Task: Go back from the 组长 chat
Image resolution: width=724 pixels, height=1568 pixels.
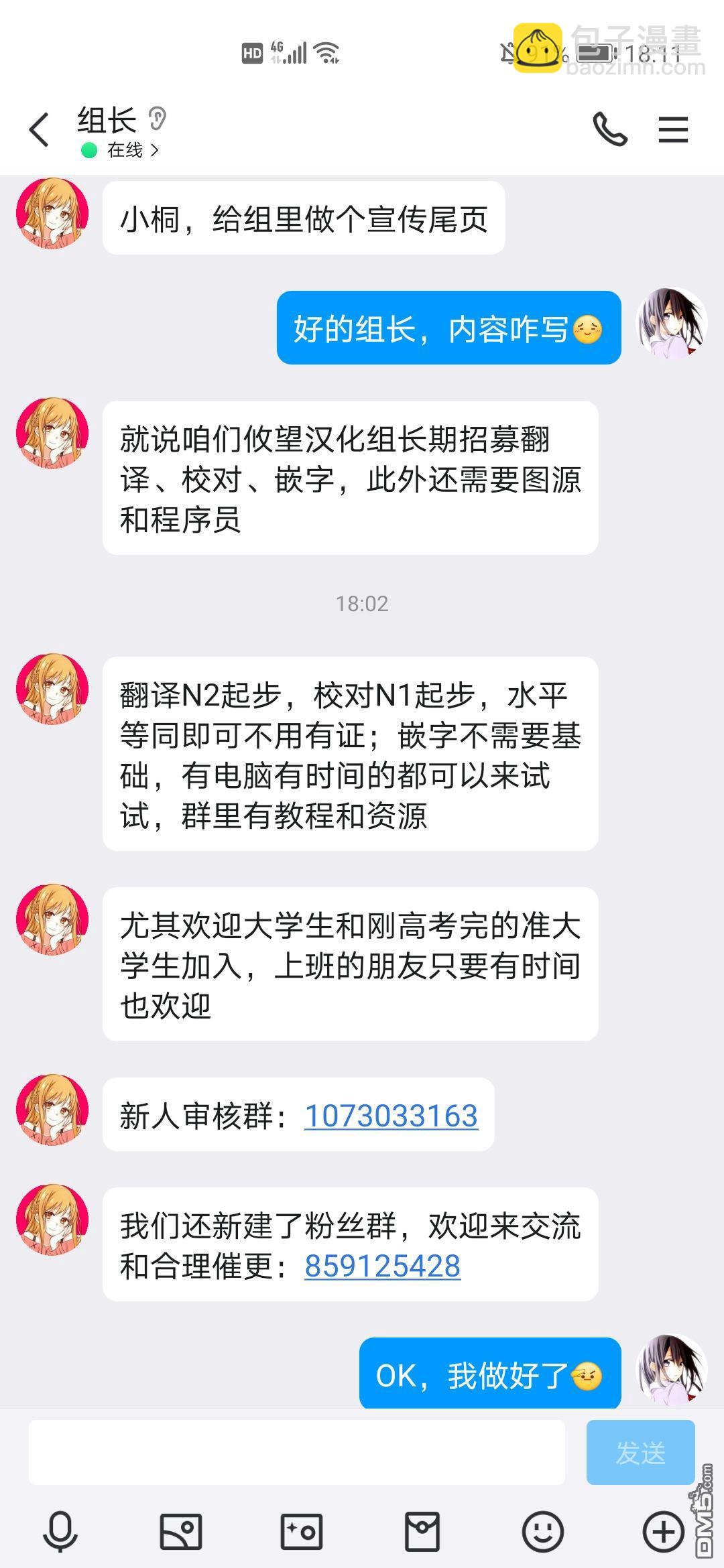Action: 40,129
